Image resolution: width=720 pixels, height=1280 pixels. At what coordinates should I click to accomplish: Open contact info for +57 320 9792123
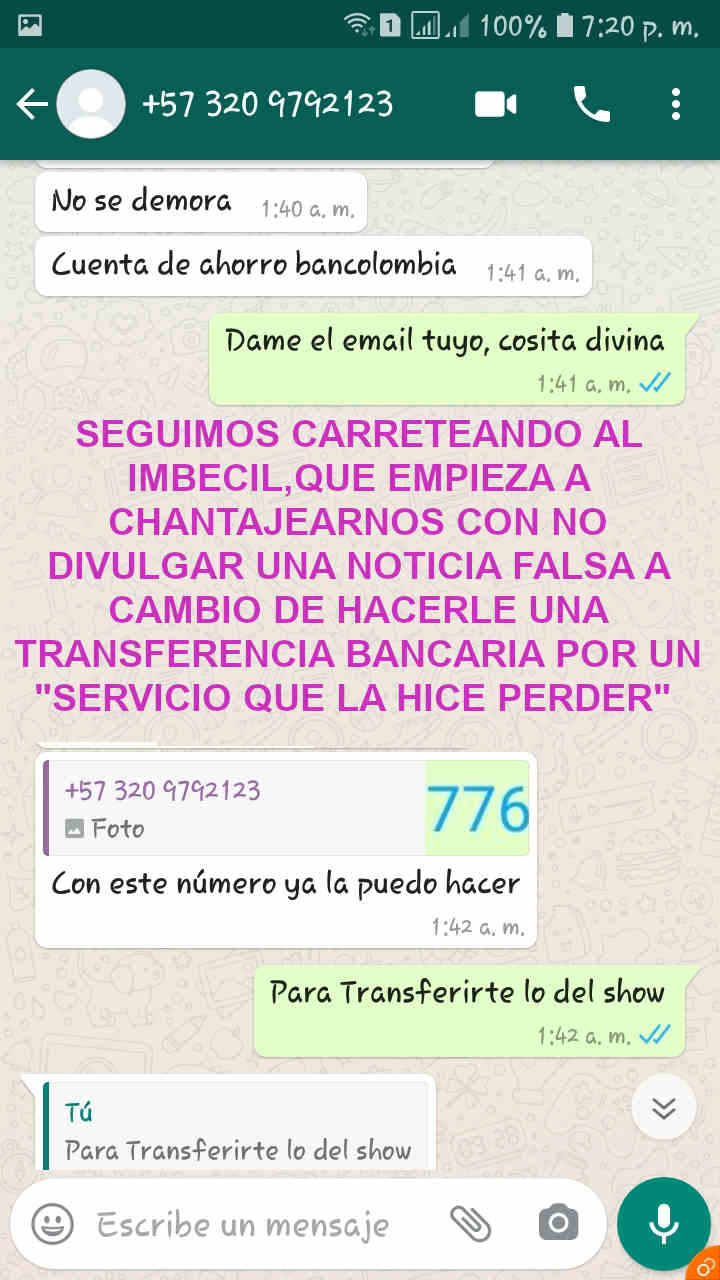point(267,104)
